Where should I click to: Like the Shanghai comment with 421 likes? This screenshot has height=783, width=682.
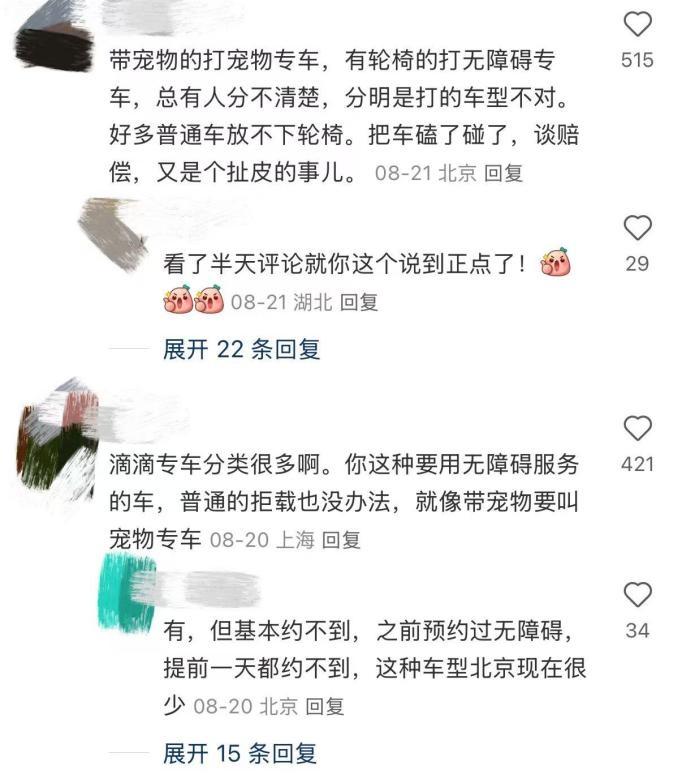coord(637,429)
